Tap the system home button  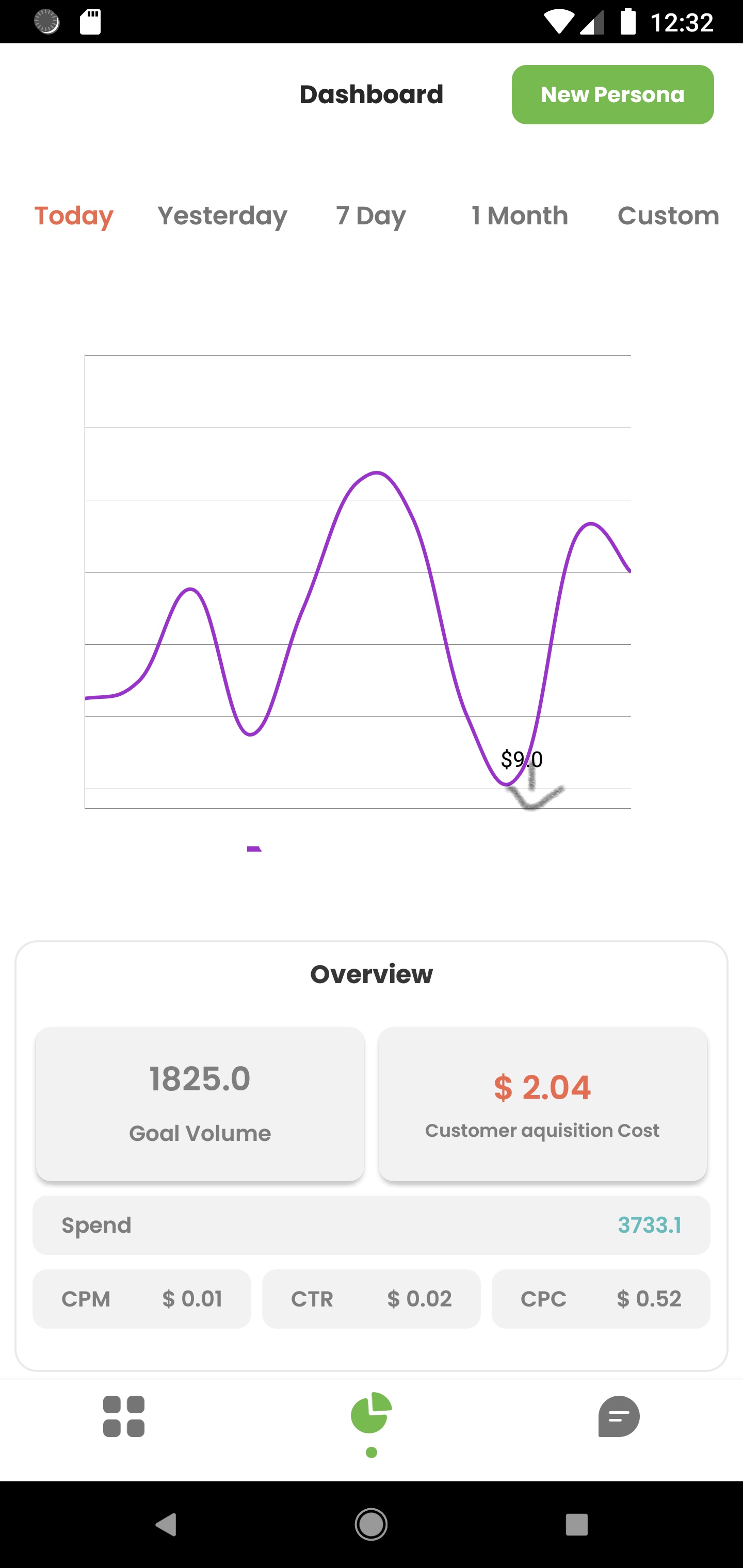(371, 1524)
